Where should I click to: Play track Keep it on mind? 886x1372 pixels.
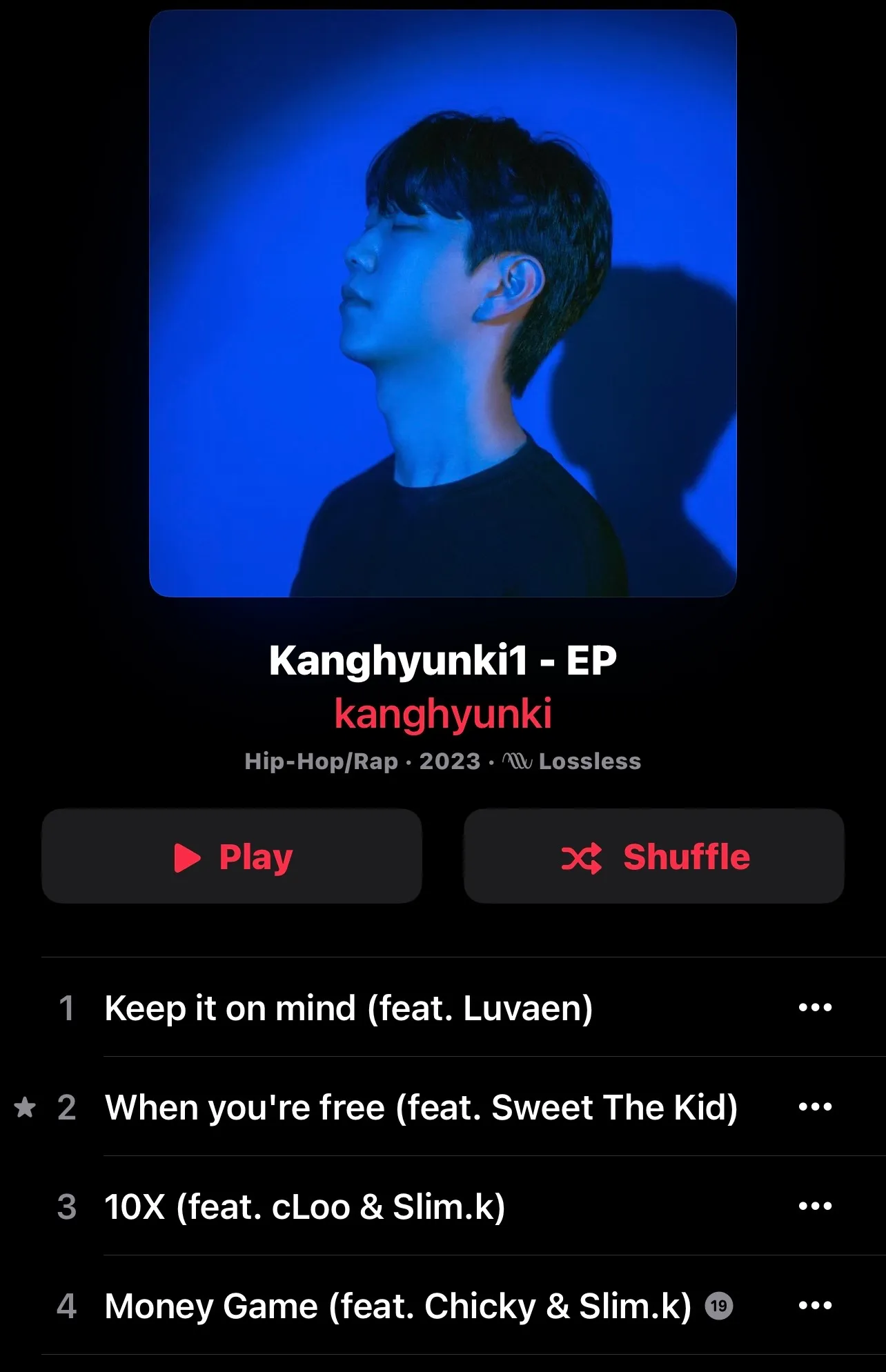tap(348, 1008)
